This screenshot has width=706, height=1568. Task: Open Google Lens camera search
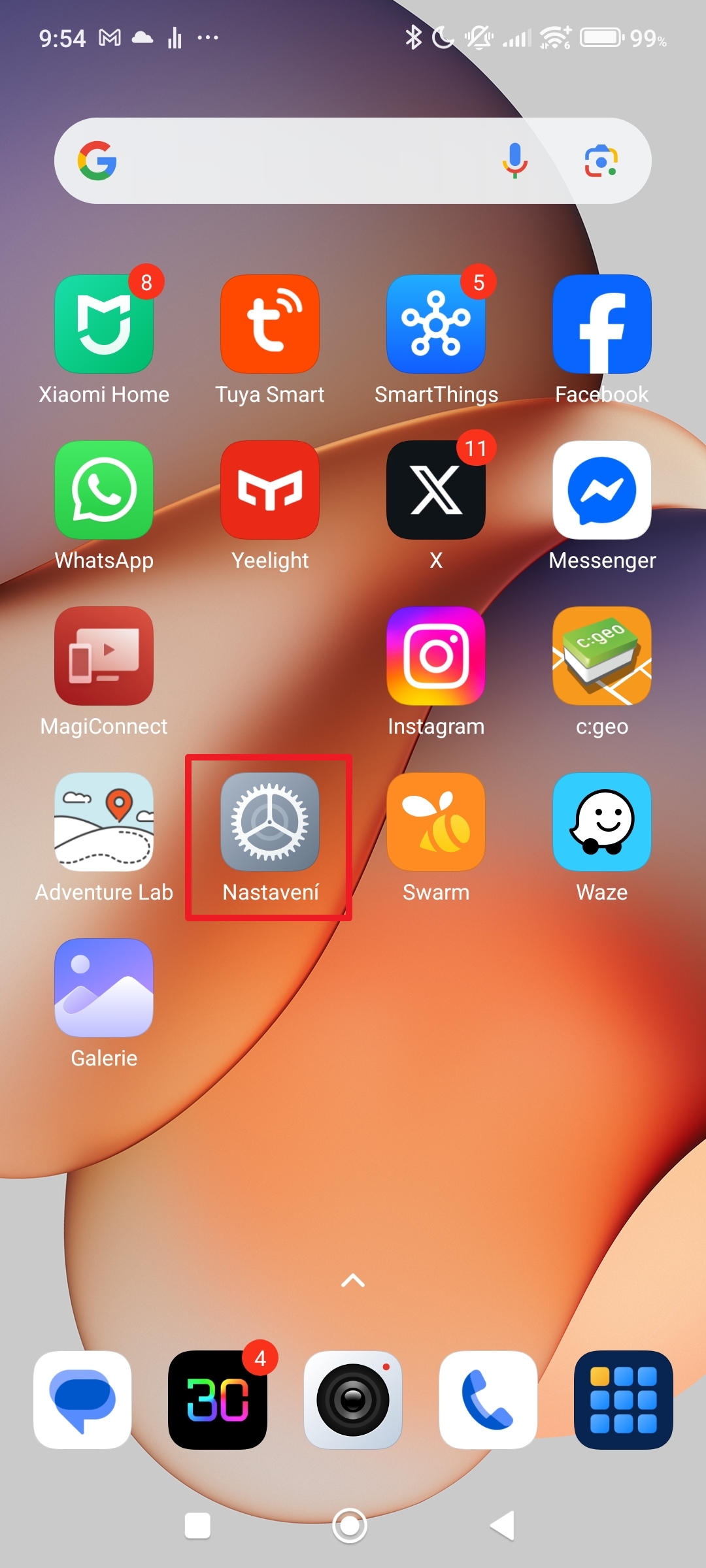pos(601,161)
